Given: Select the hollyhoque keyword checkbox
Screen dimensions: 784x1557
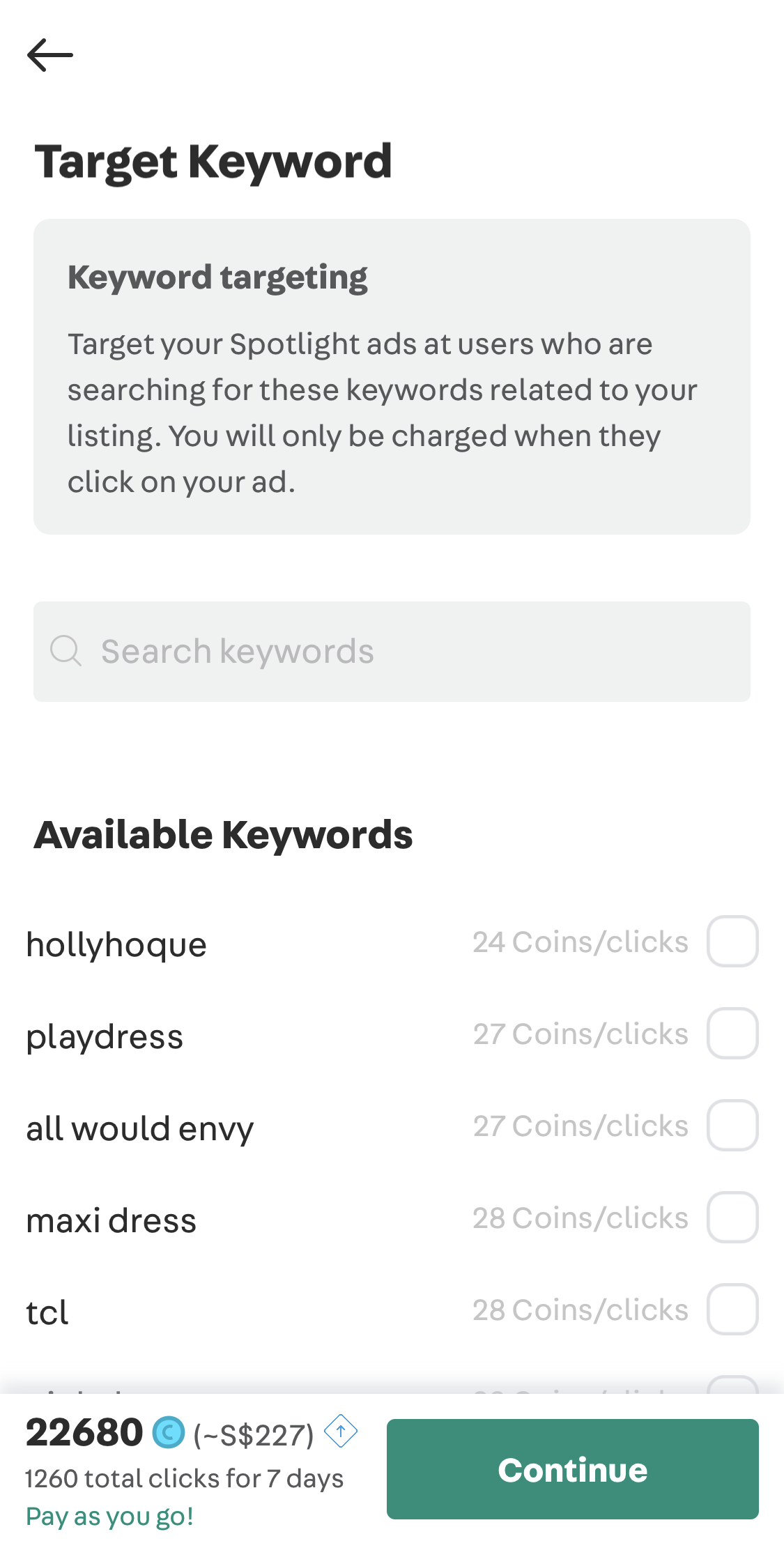Looking at the screenshot, I should pos(732,942).
